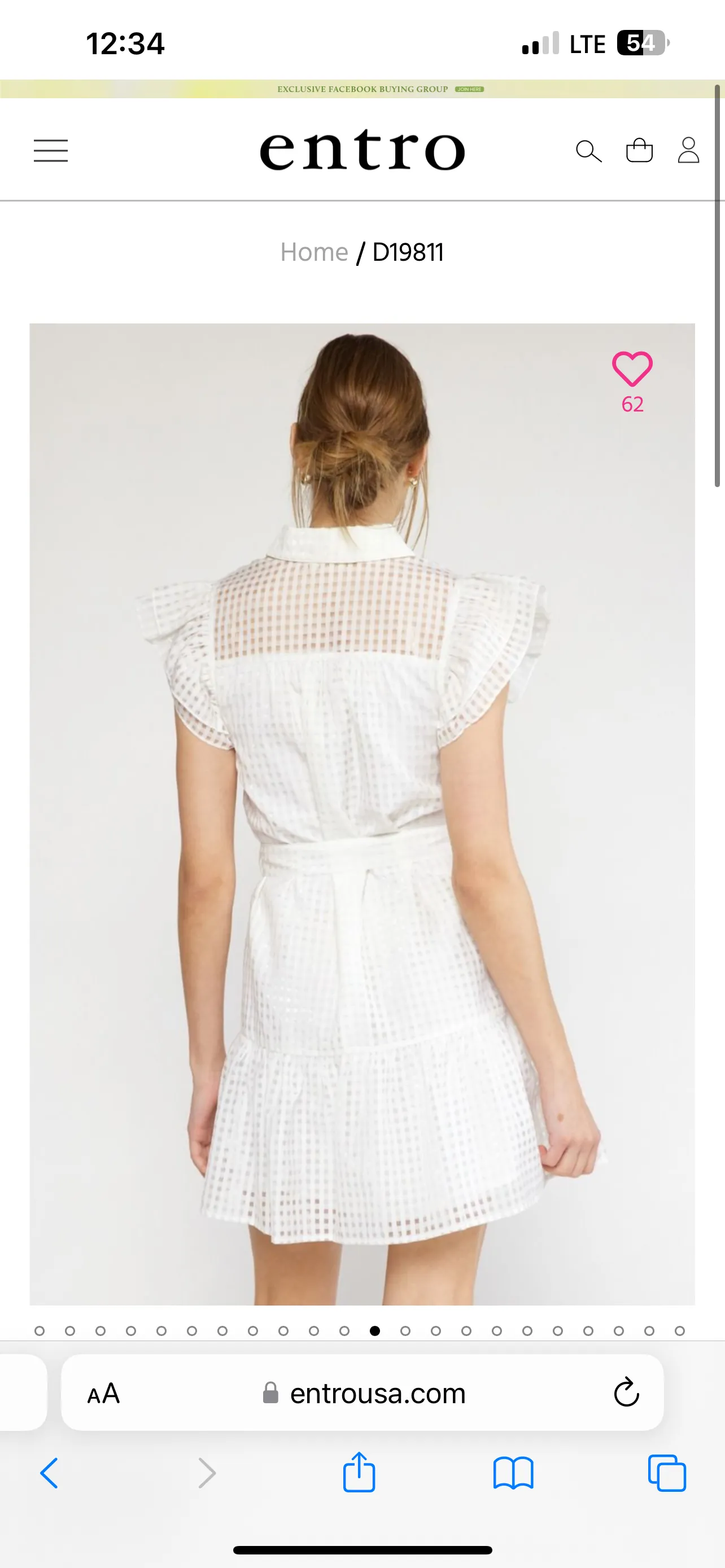The width and height of the screenshot is (725, 1568).
Task: Open the hamburger menu
Action: coord(50,150)
